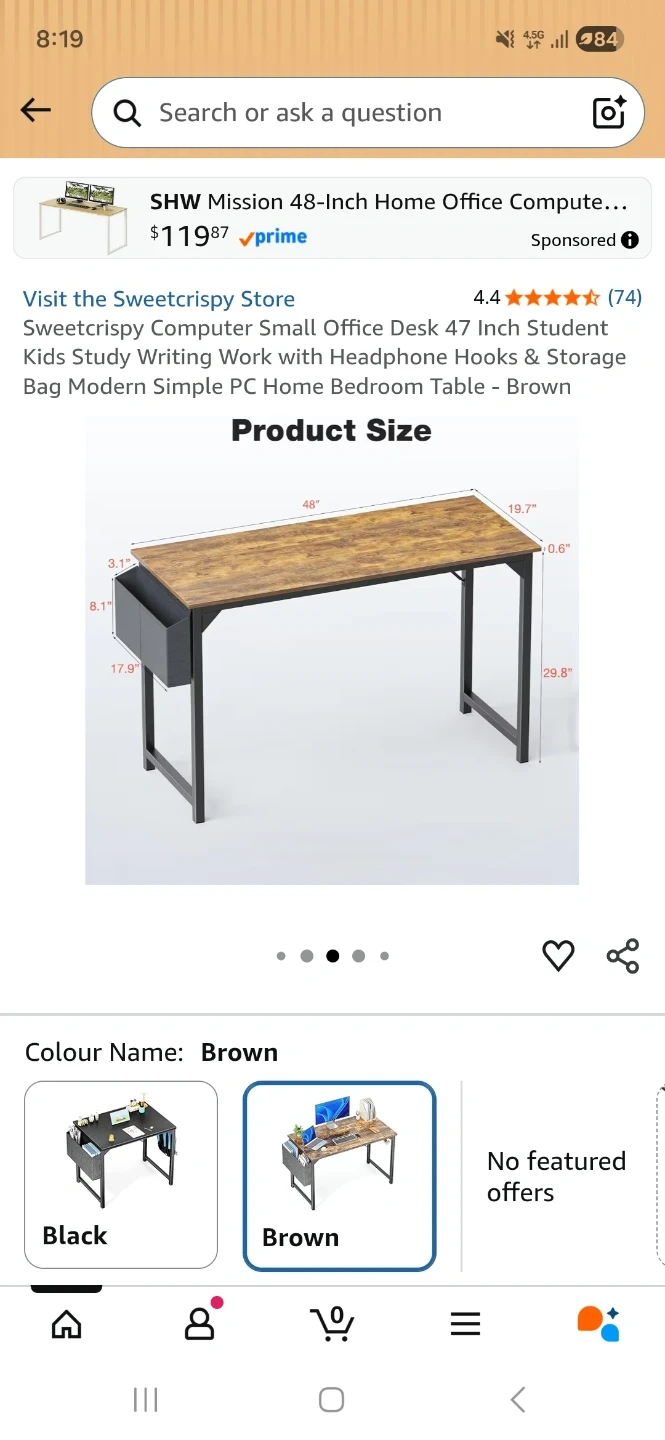Tap the system back button
Image resolution: width=665 pixels, height=1440 pixels.
pyautogui.click(x=517, y=1399)
